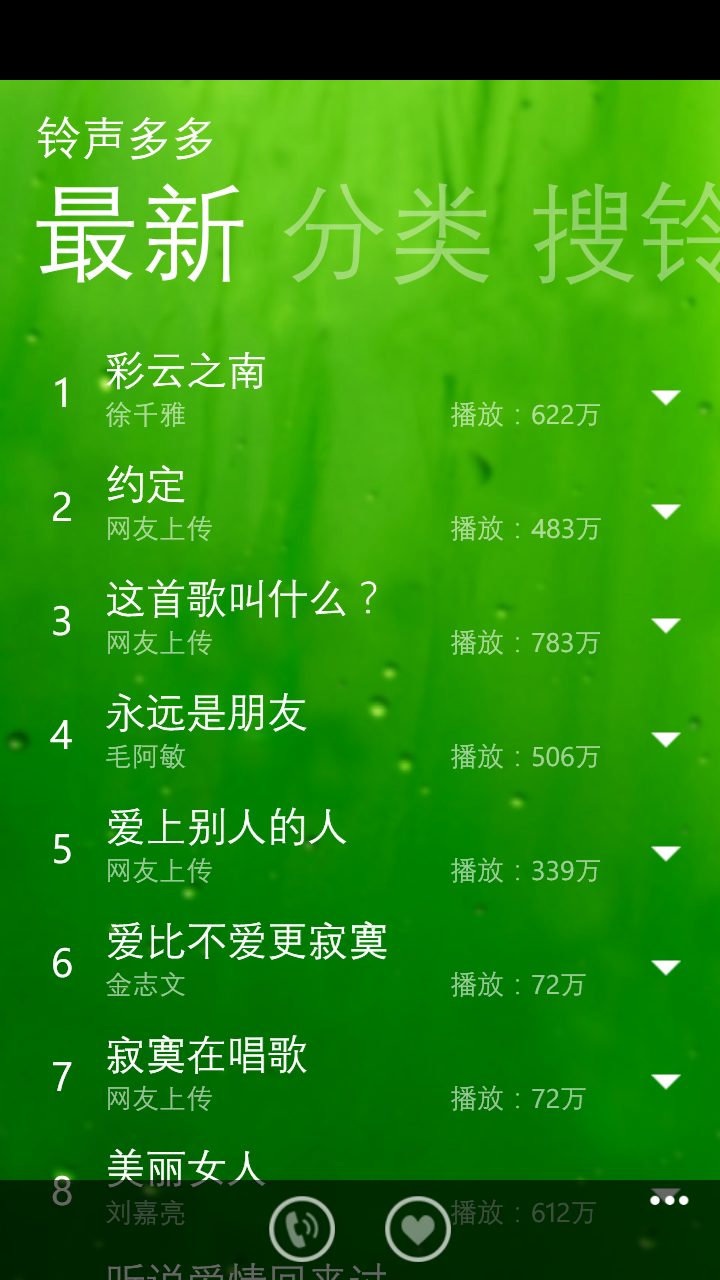Image resolution: width=720 pixels, height=1280 pixels.
Task: Expand options for 约定
Action: tap(666, 511)
